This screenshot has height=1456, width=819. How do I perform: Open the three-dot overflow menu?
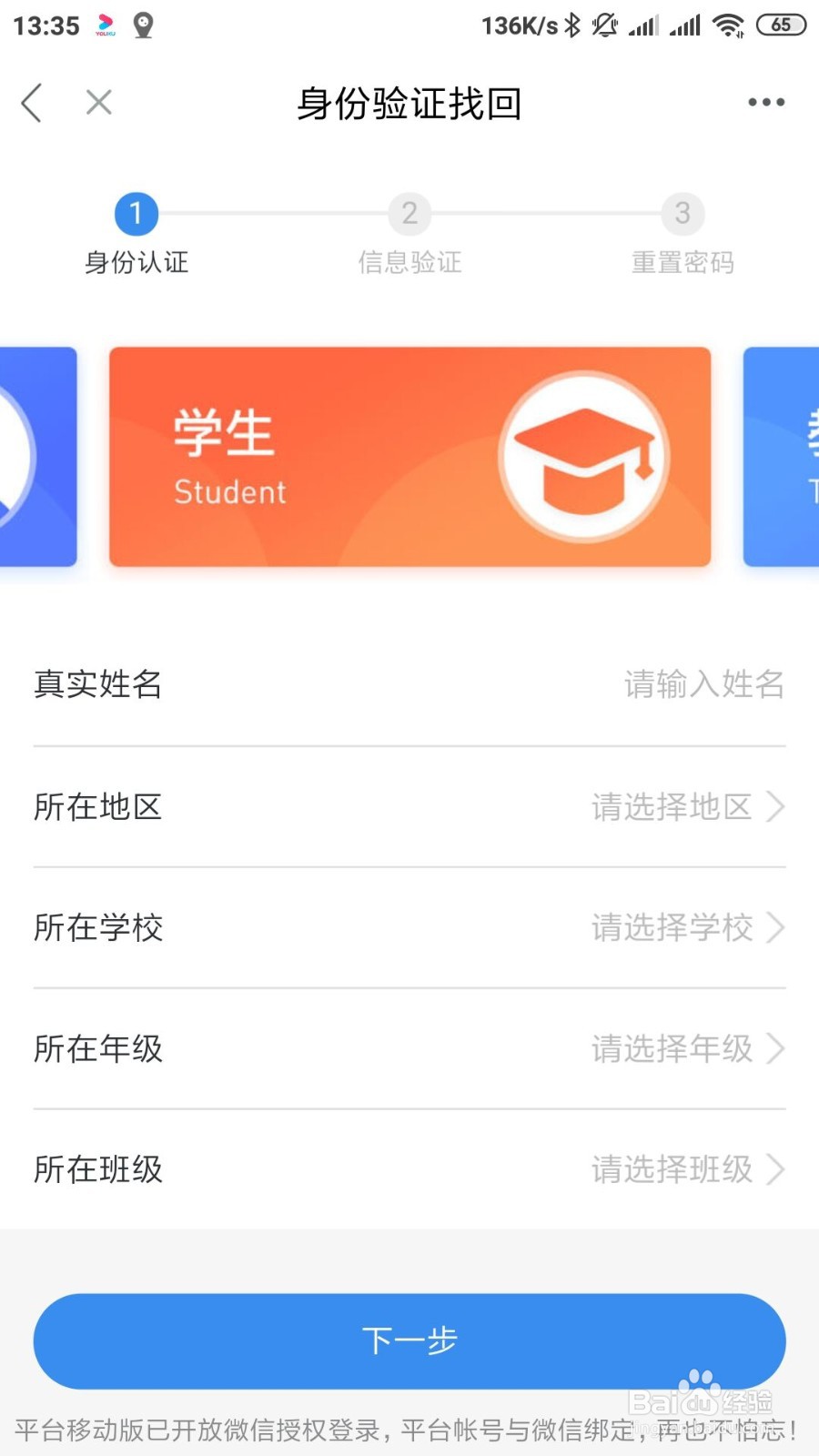click(766, 102)
